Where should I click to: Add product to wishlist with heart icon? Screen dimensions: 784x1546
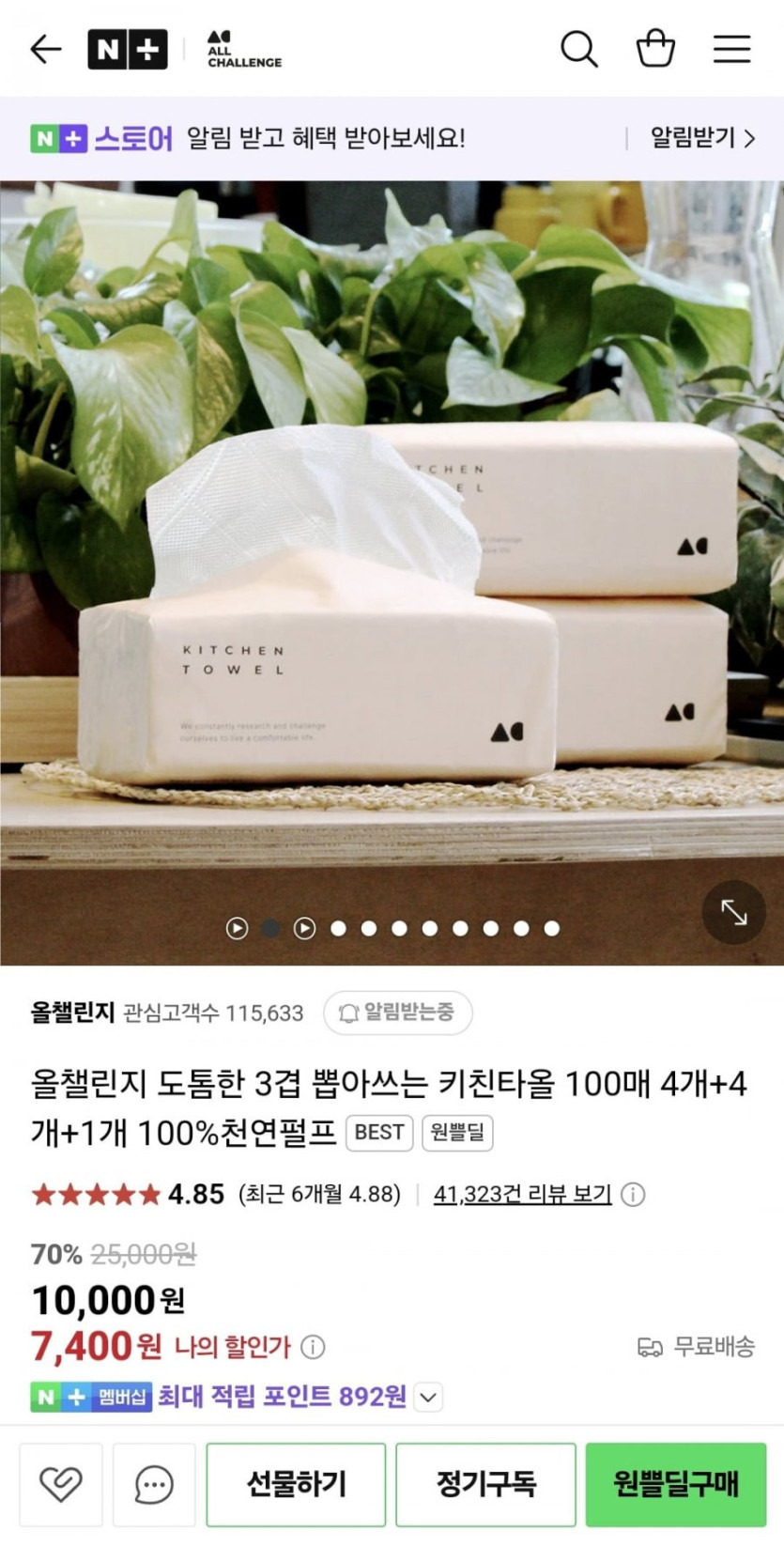click(x=61, y=1485)
